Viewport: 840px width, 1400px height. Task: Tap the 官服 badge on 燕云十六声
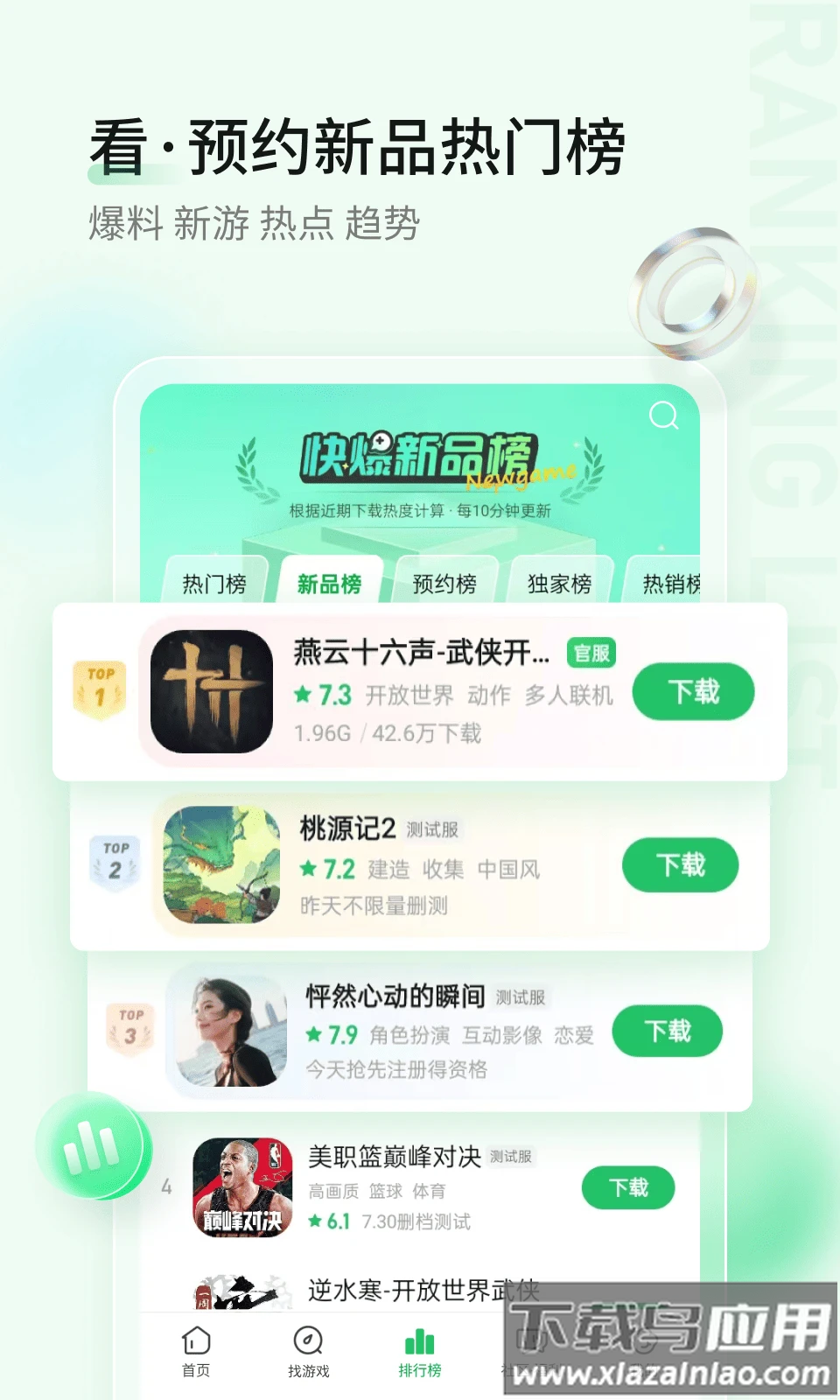point(591,653)
